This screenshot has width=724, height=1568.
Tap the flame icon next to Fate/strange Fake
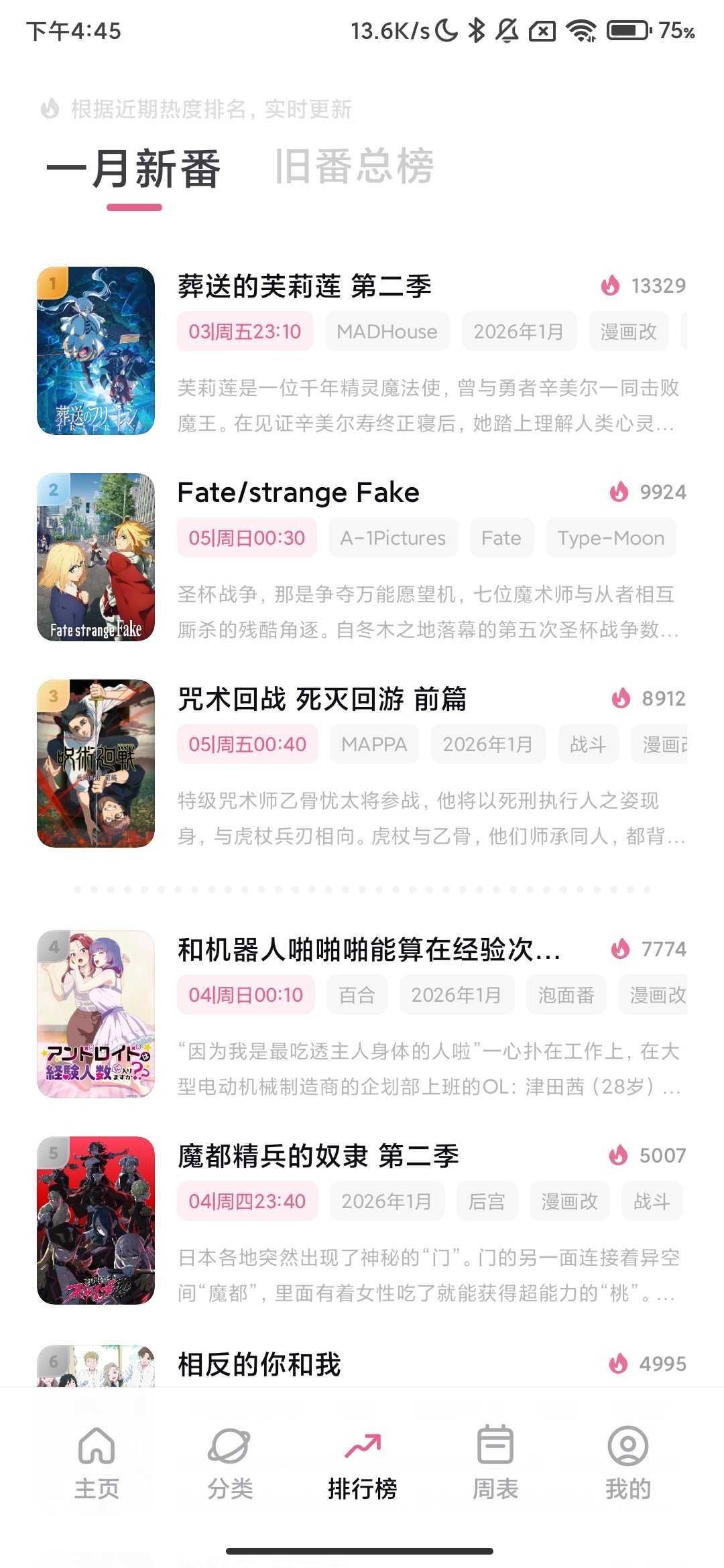(x=621, y=493)
